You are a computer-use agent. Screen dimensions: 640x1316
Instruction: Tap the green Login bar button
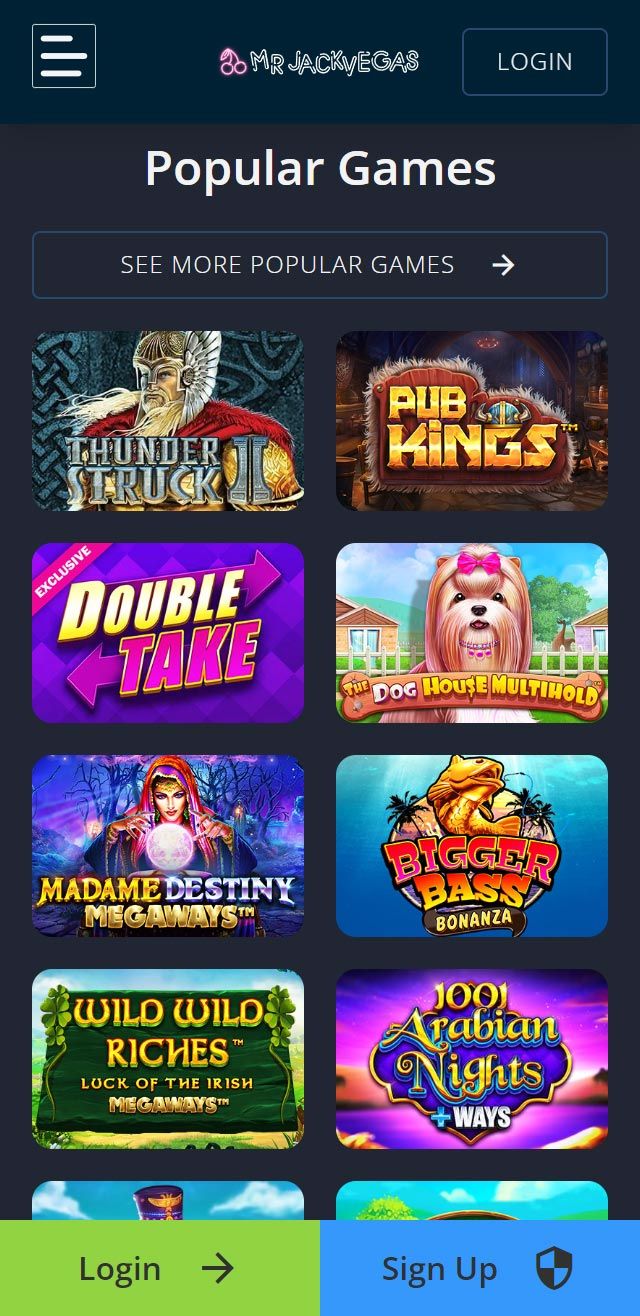click(x=160, y=1268)
